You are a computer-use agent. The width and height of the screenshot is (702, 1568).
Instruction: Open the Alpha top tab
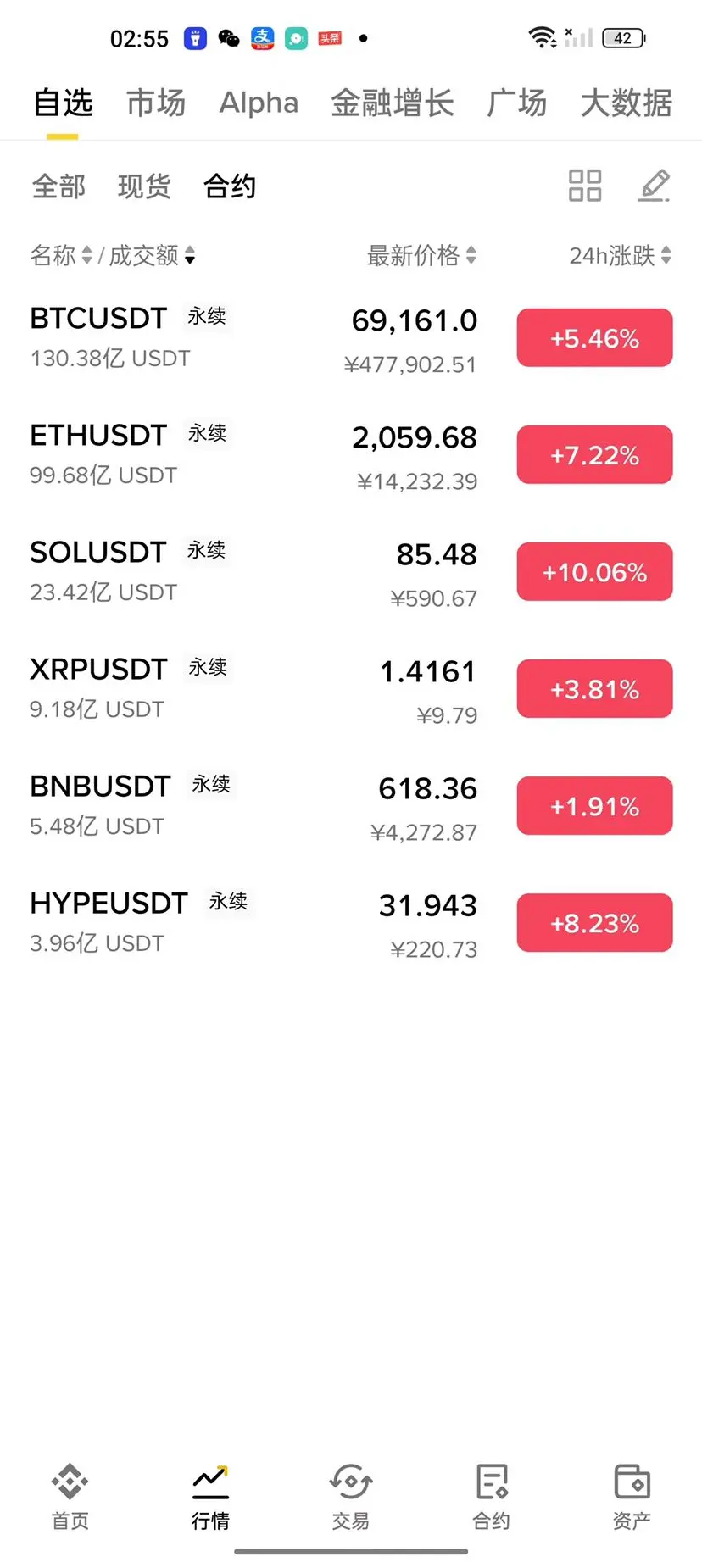pyautogui.click(x=259, y=103)
